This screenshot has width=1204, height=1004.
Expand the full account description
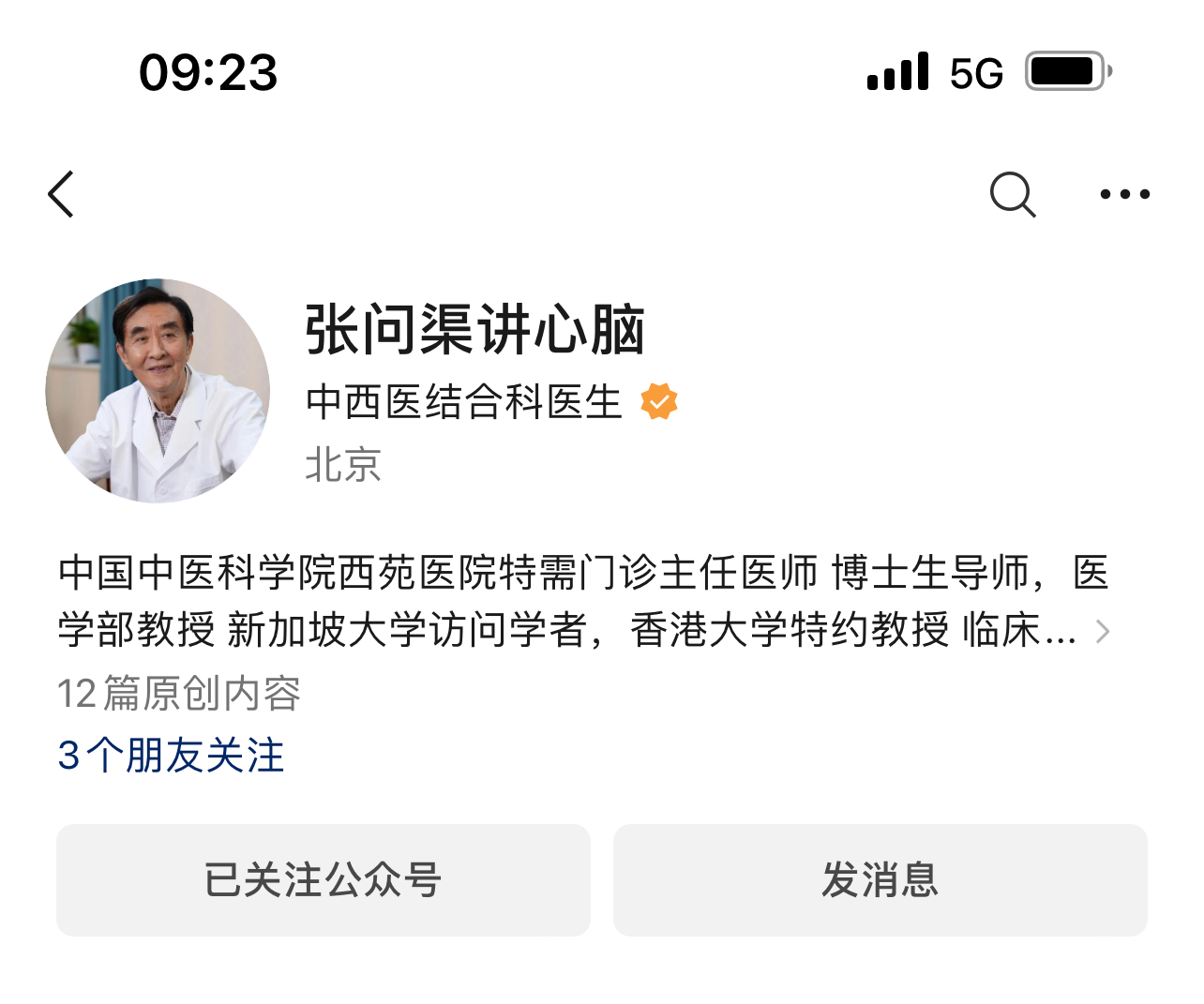tap(1102, 631)
